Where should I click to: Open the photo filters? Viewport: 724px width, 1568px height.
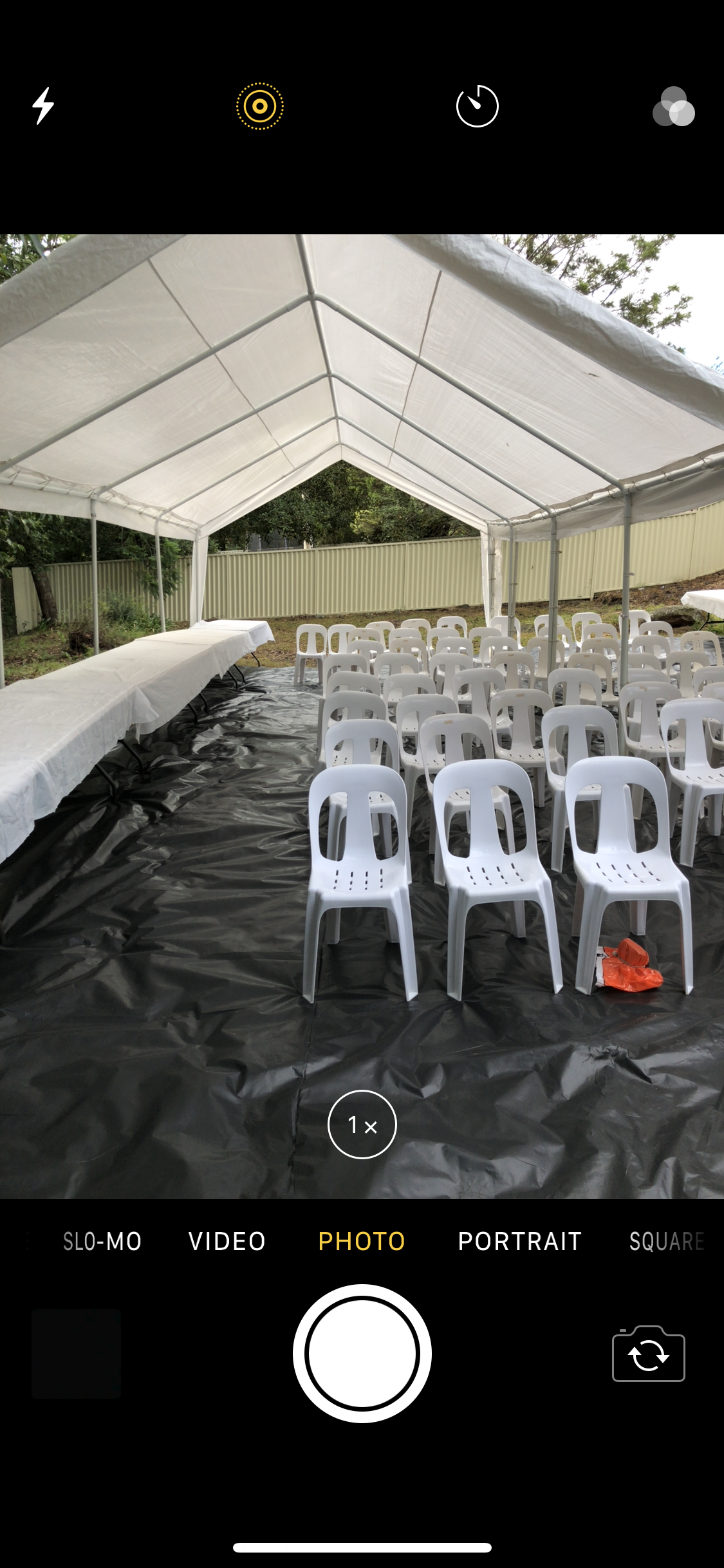tap(673, 107)
